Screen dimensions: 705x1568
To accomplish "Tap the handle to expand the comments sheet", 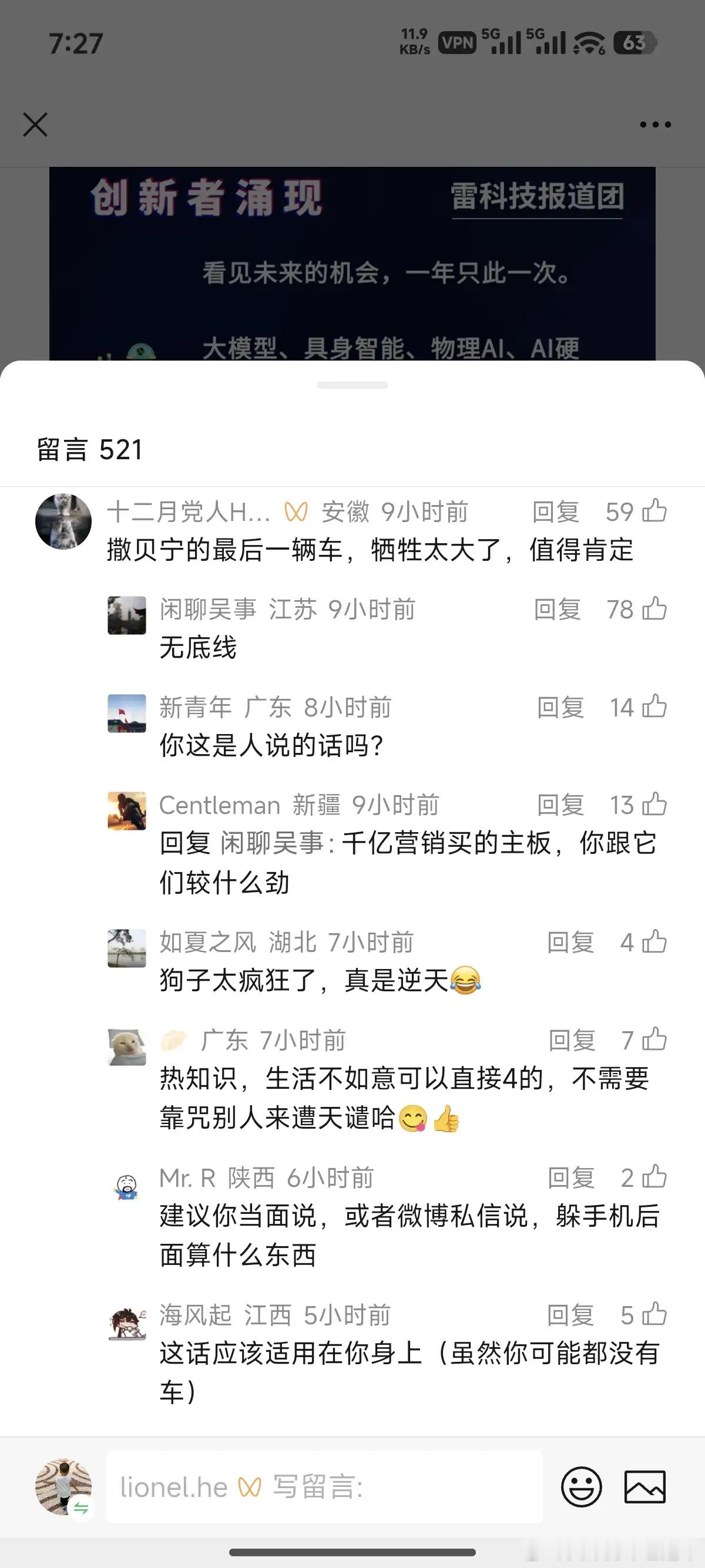I will [x=352, y=385].
